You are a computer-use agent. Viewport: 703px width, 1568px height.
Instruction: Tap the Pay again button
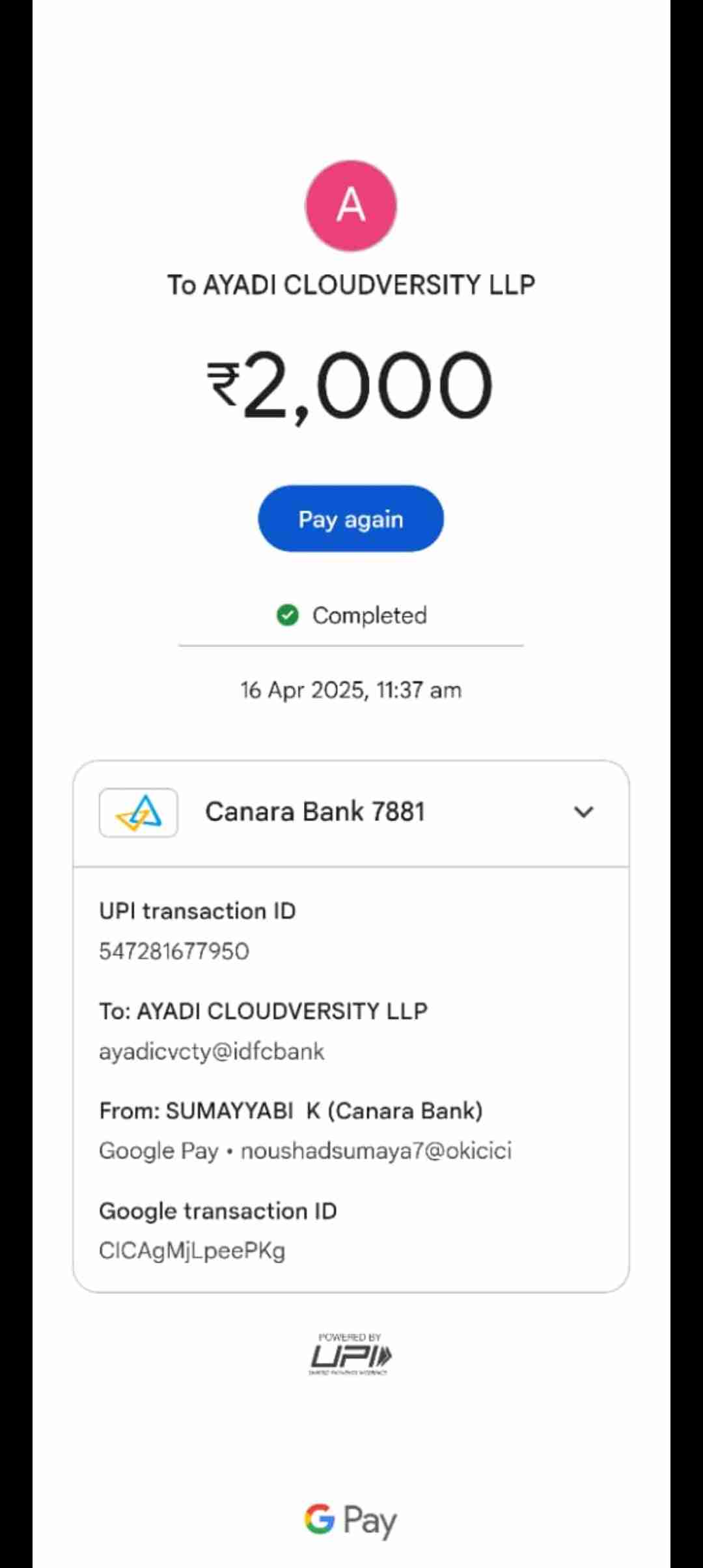point(351,519)
